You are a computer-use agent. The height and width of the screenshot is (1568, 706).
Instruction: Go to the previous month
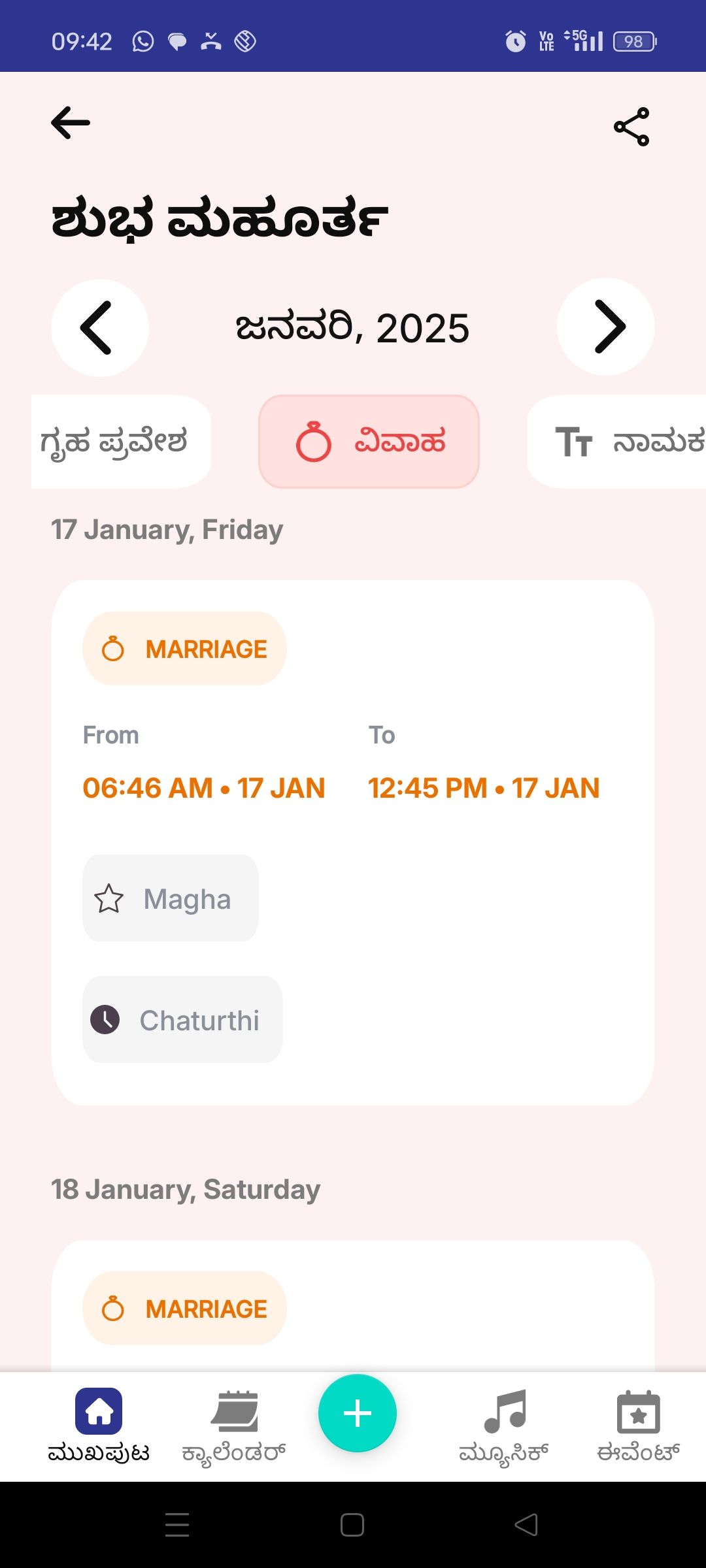100,328
